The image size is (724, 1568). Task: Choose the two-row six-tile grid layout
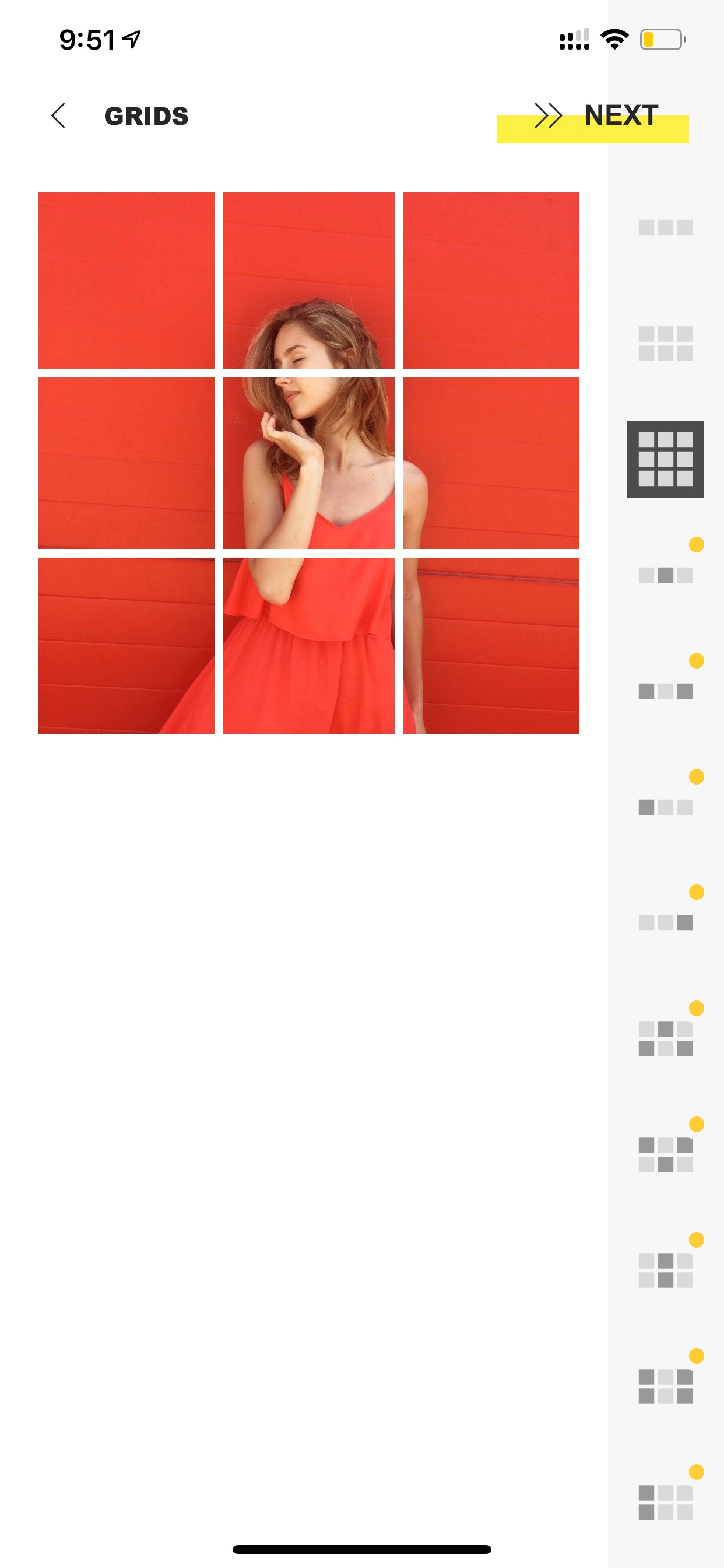point(665,344)
